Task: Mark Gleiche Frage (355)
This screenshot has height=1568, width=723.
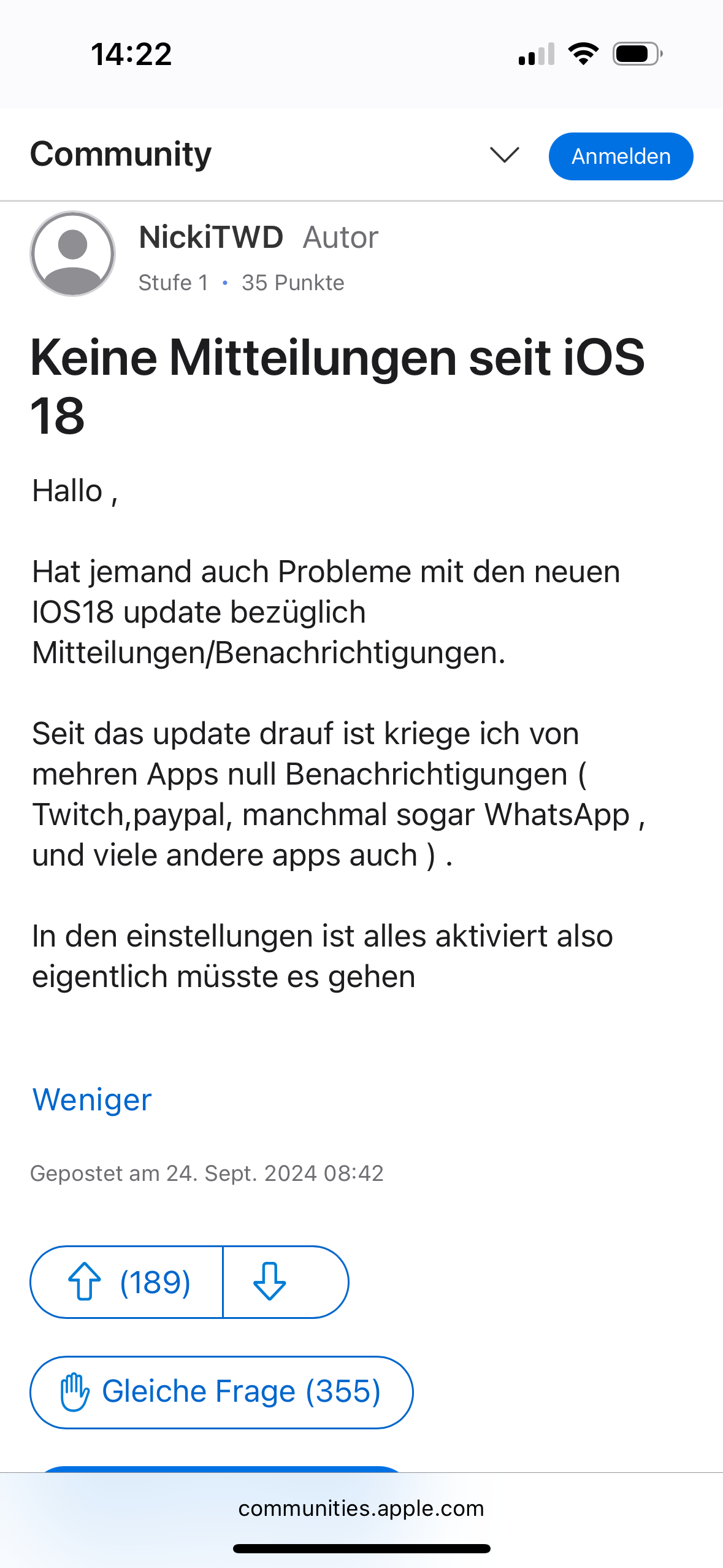Action: 221,1392
